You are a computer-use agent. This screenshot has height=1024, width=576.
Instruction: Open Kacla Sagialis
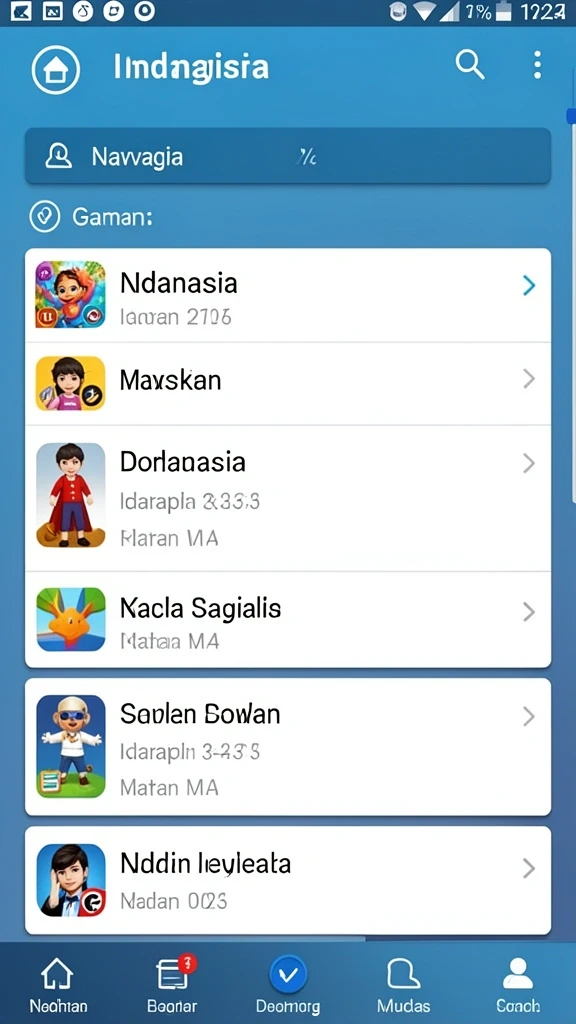click(288, 620)
